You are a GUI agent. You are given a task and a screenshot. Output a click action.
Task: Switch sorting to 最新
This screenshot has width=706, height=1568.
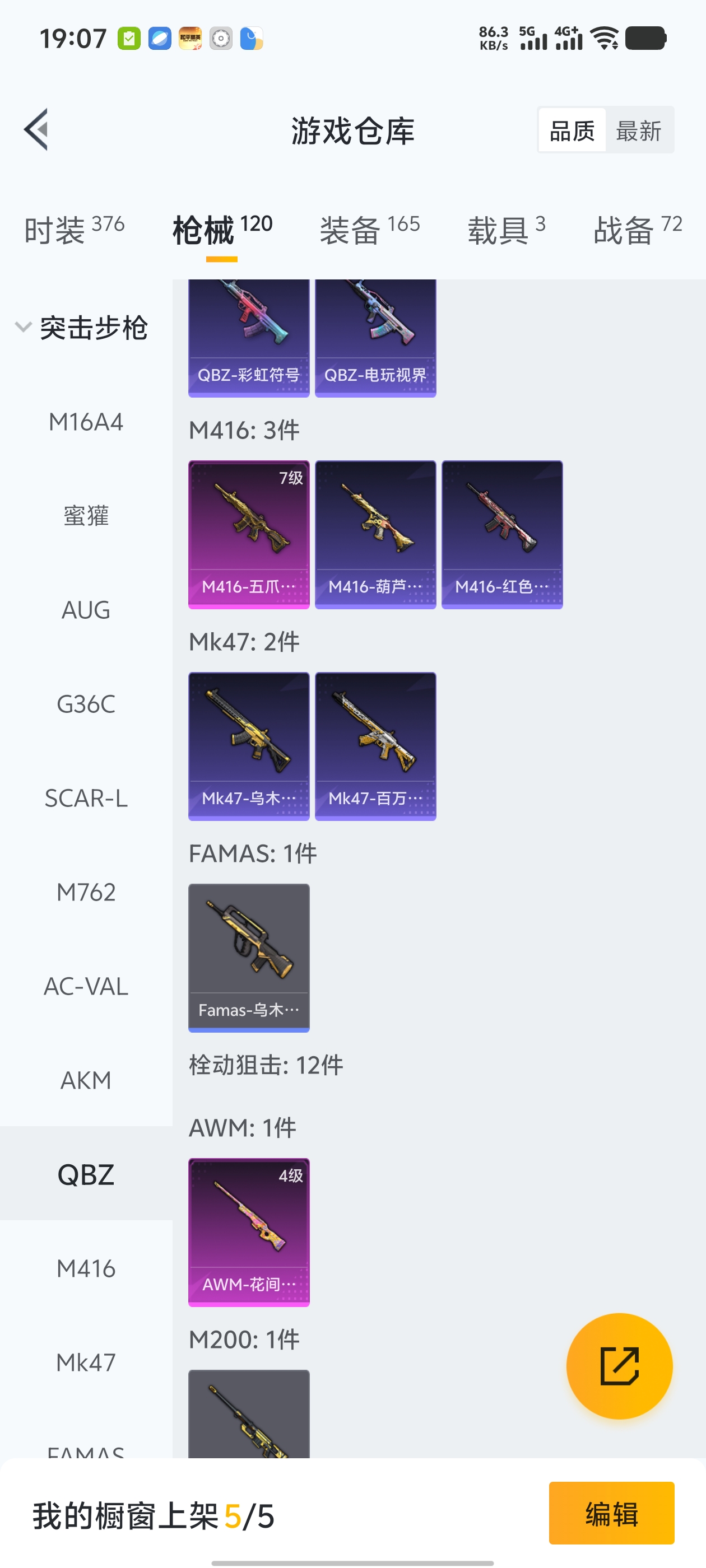(638, 130)
